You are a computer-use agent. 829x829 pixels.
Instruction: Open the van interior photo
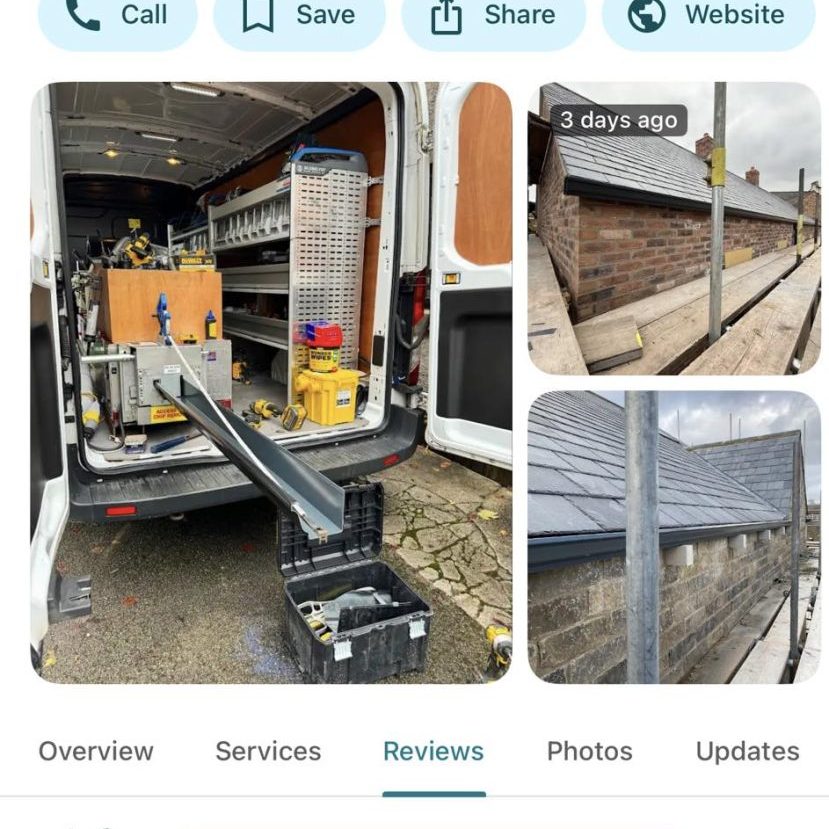pos(271,382)
